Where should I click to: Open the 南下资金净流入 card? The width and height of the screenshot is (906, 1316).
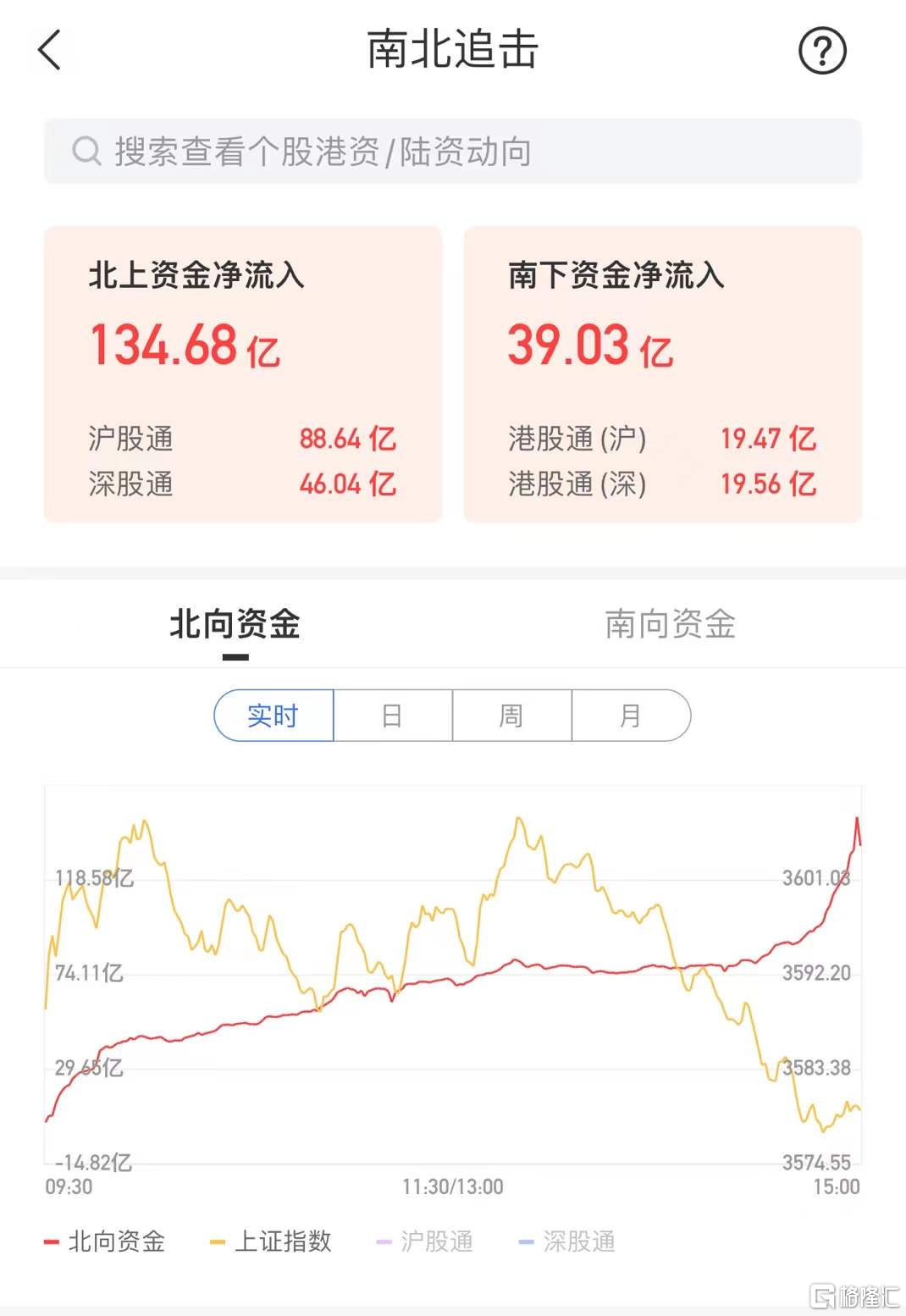click(x=663, y=373)
